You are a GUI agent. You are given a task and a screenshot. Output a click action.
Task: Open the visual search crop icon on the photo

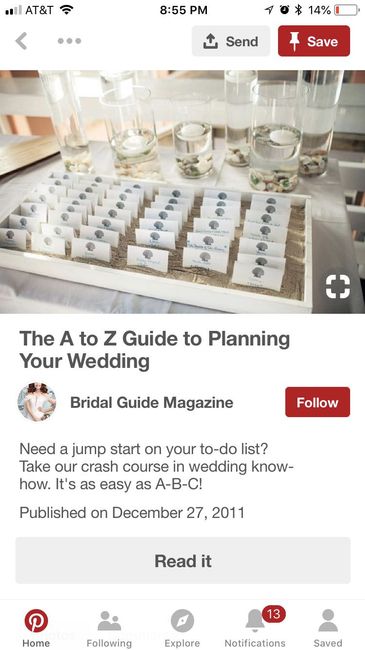[338, 286]
